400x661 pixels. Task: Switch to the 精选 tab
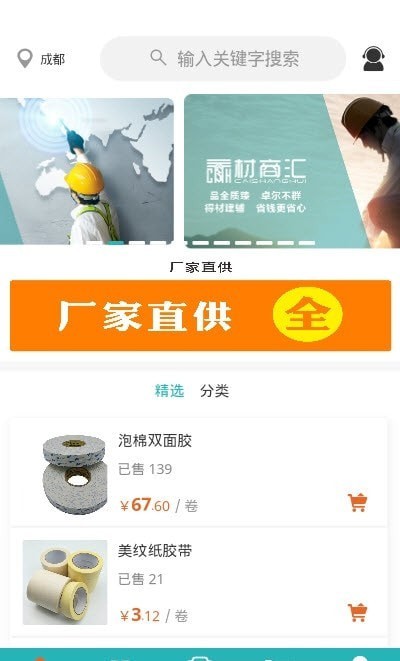(169, 391)
